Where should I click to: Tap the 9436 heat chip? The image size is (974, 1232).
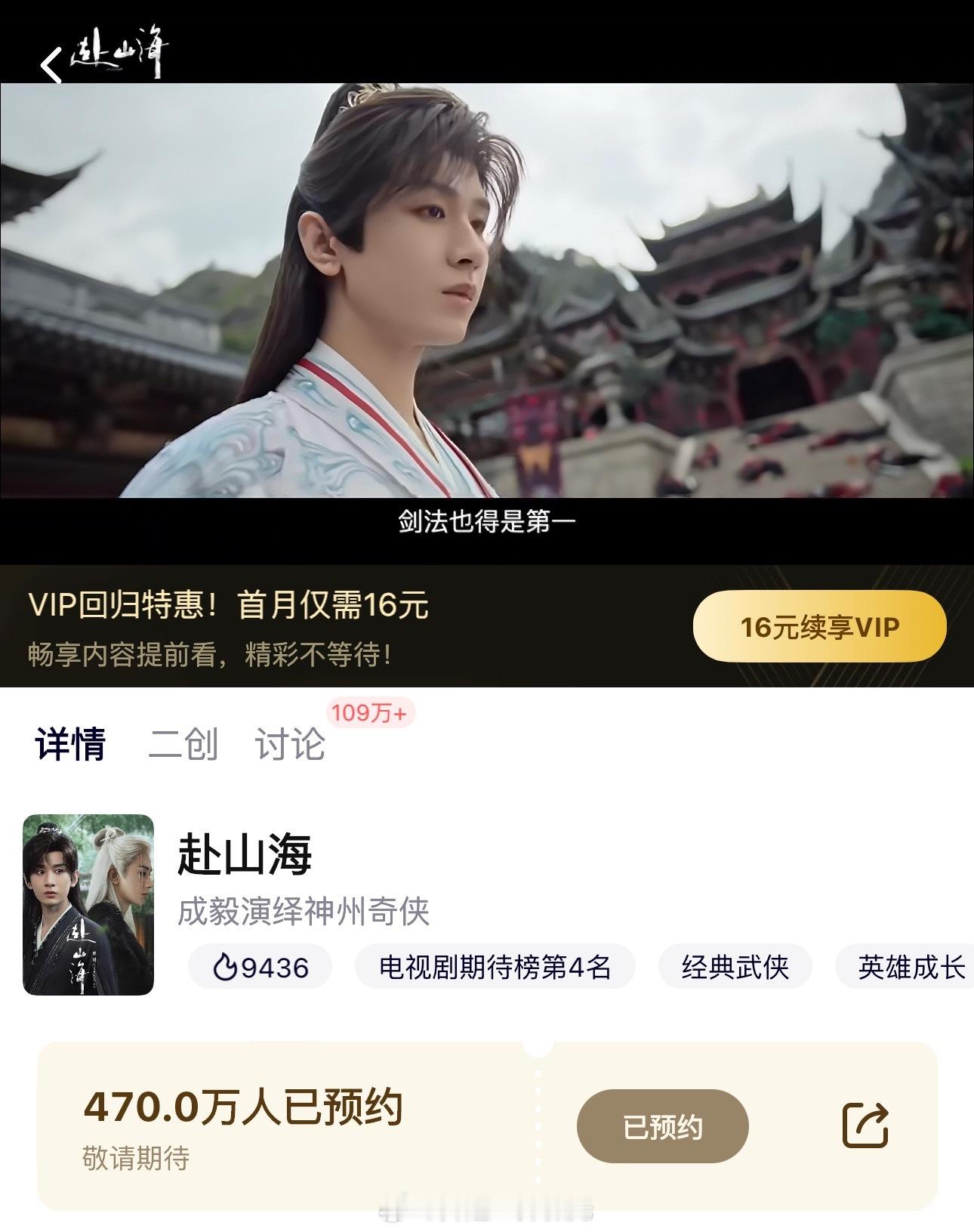(260, 967)
